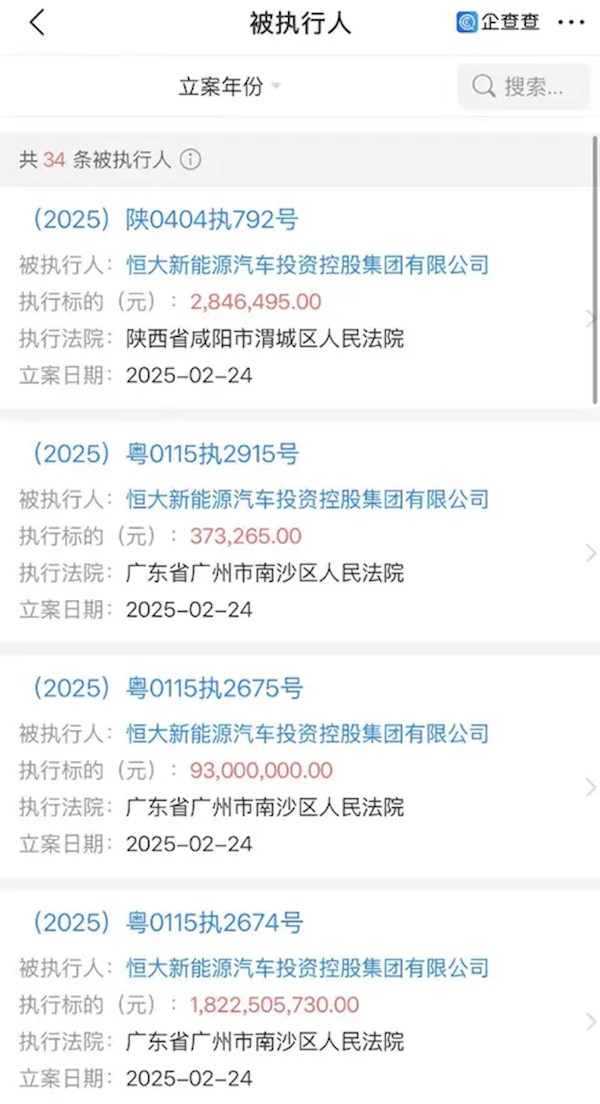Viewport: 600px width, 1104px height.
Task: Open company link under case 粤0115执2675号
Action: point(307,734)
